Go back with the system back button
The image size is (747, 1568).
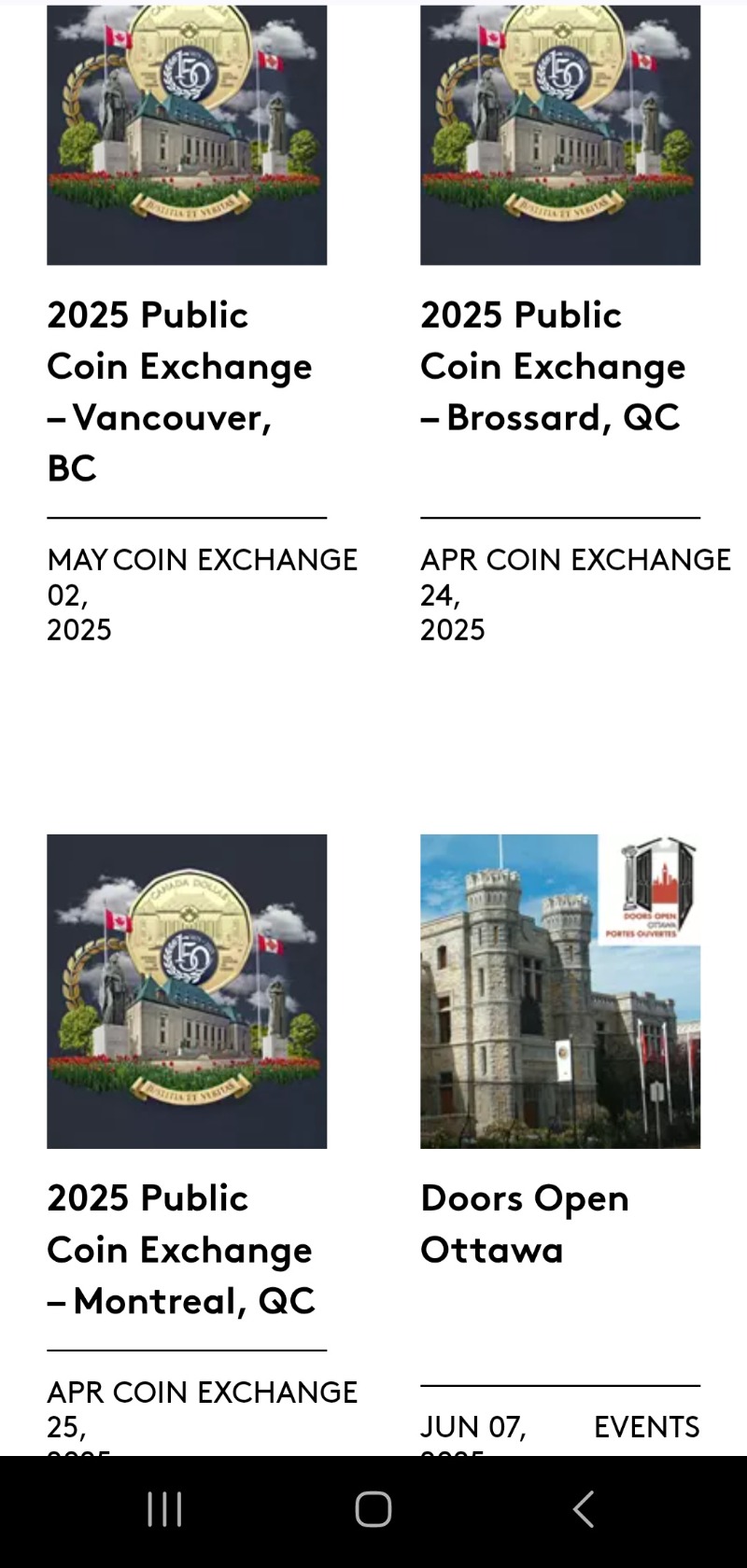click(584, 1508)
